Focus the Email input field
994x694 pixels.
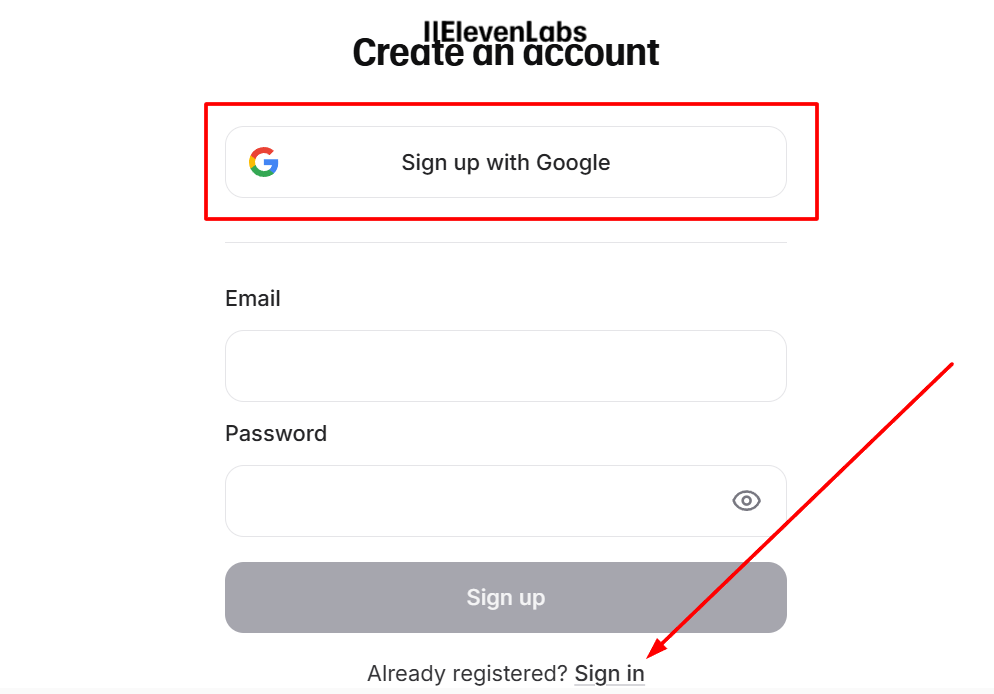click(x=505, y=366)
